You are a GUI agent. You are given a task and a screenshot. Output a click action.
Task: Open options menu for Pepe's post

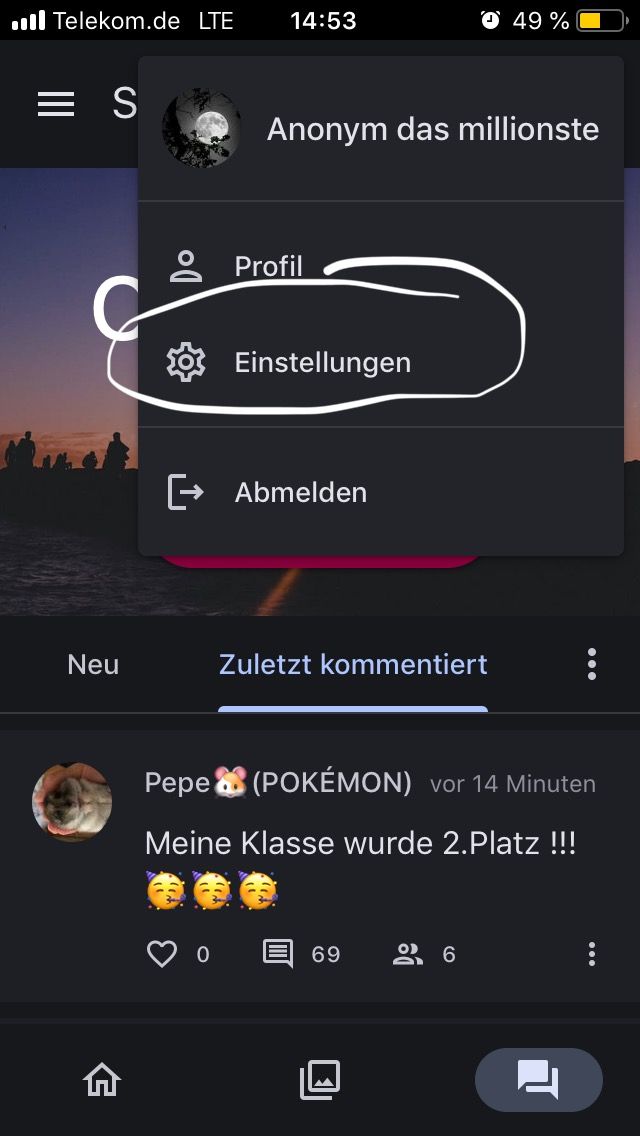click(592, 954)
